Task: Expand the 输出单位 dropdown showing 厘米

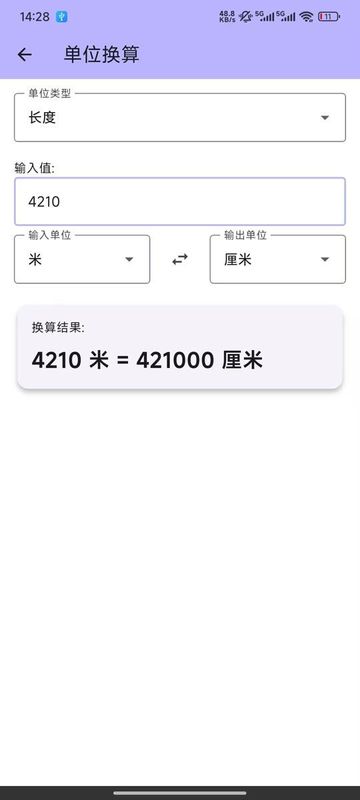Action: (277, 259)
